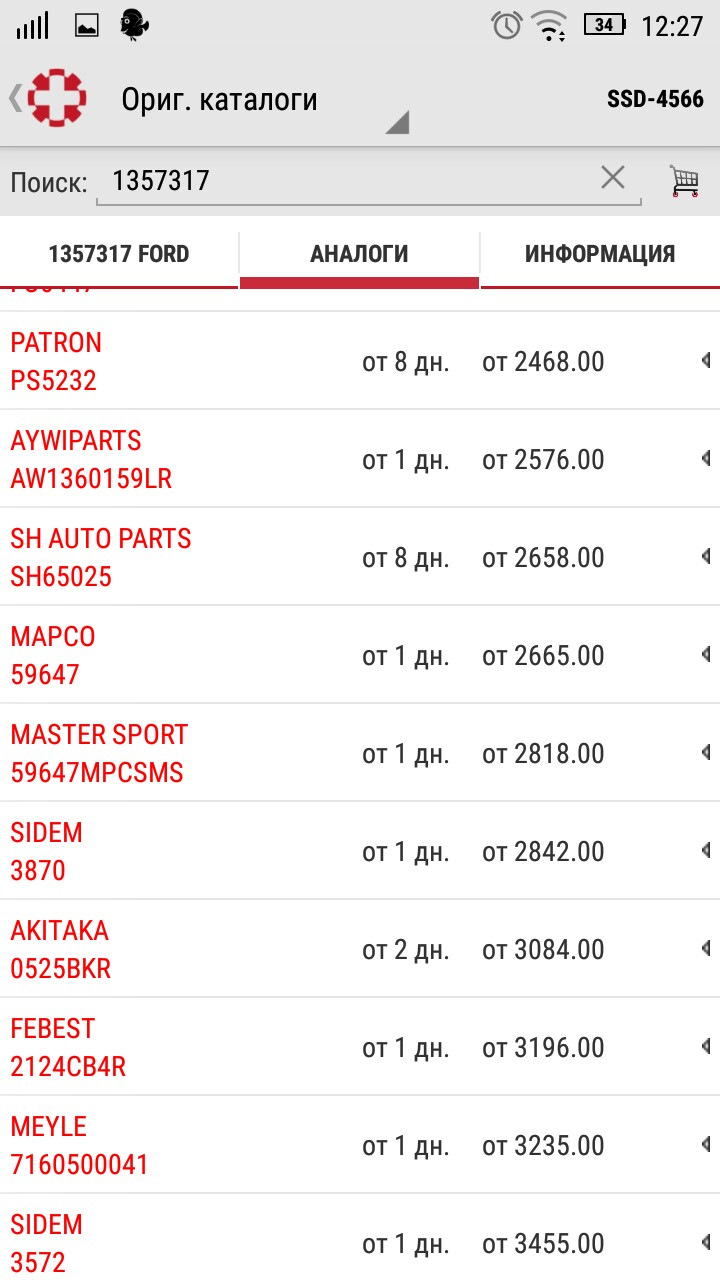Screen dimensions: 720x1280
Task: Open the shopping cart
Action: point(684,181)
